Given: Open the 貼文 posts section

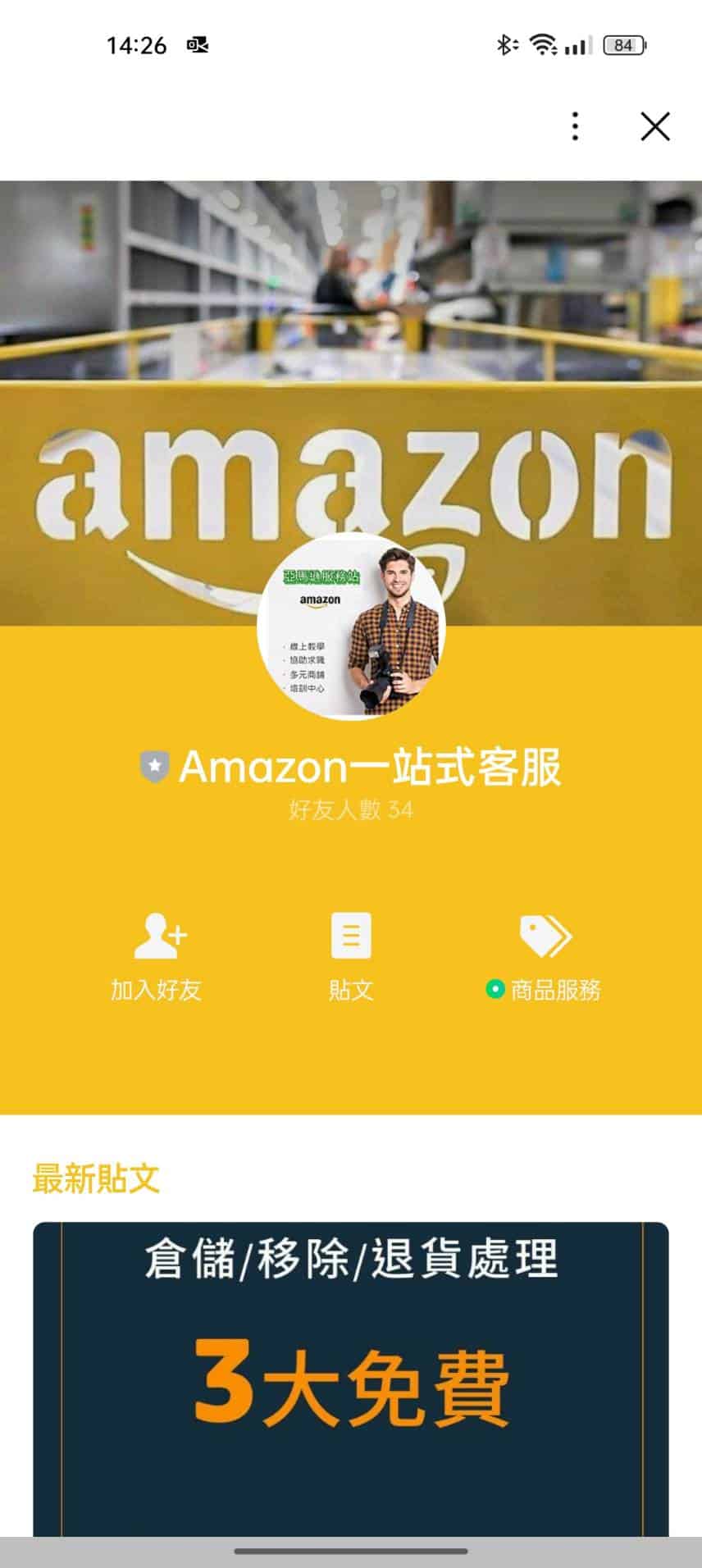Looking at the screenshot, I should coord(351,956).
